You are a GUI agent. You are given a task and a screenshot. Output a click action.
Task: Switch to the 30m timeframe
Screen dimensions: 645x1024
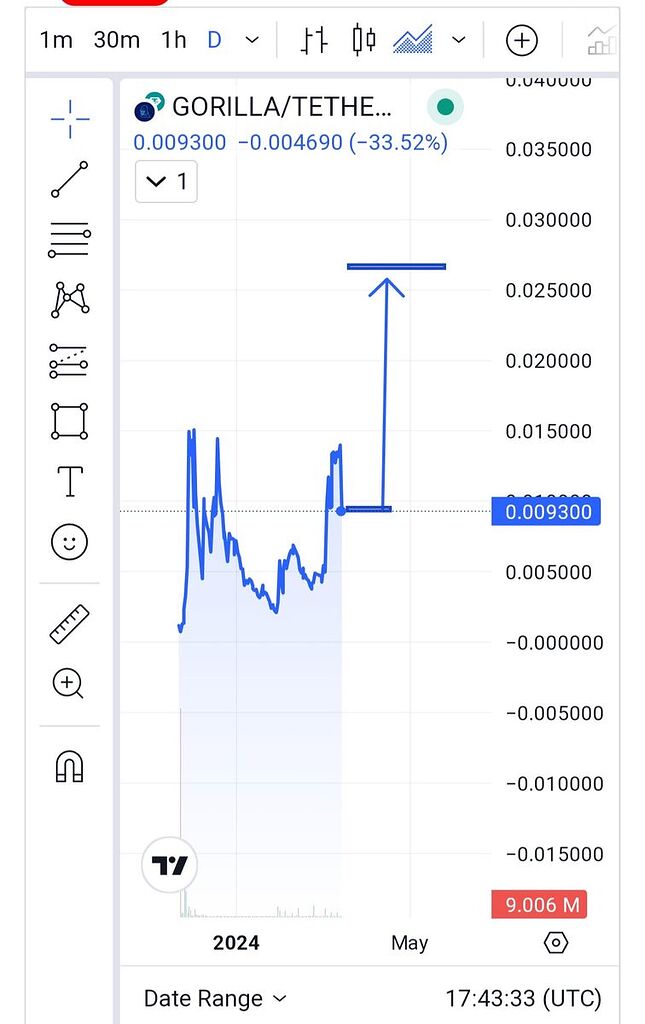coord(116,40)
